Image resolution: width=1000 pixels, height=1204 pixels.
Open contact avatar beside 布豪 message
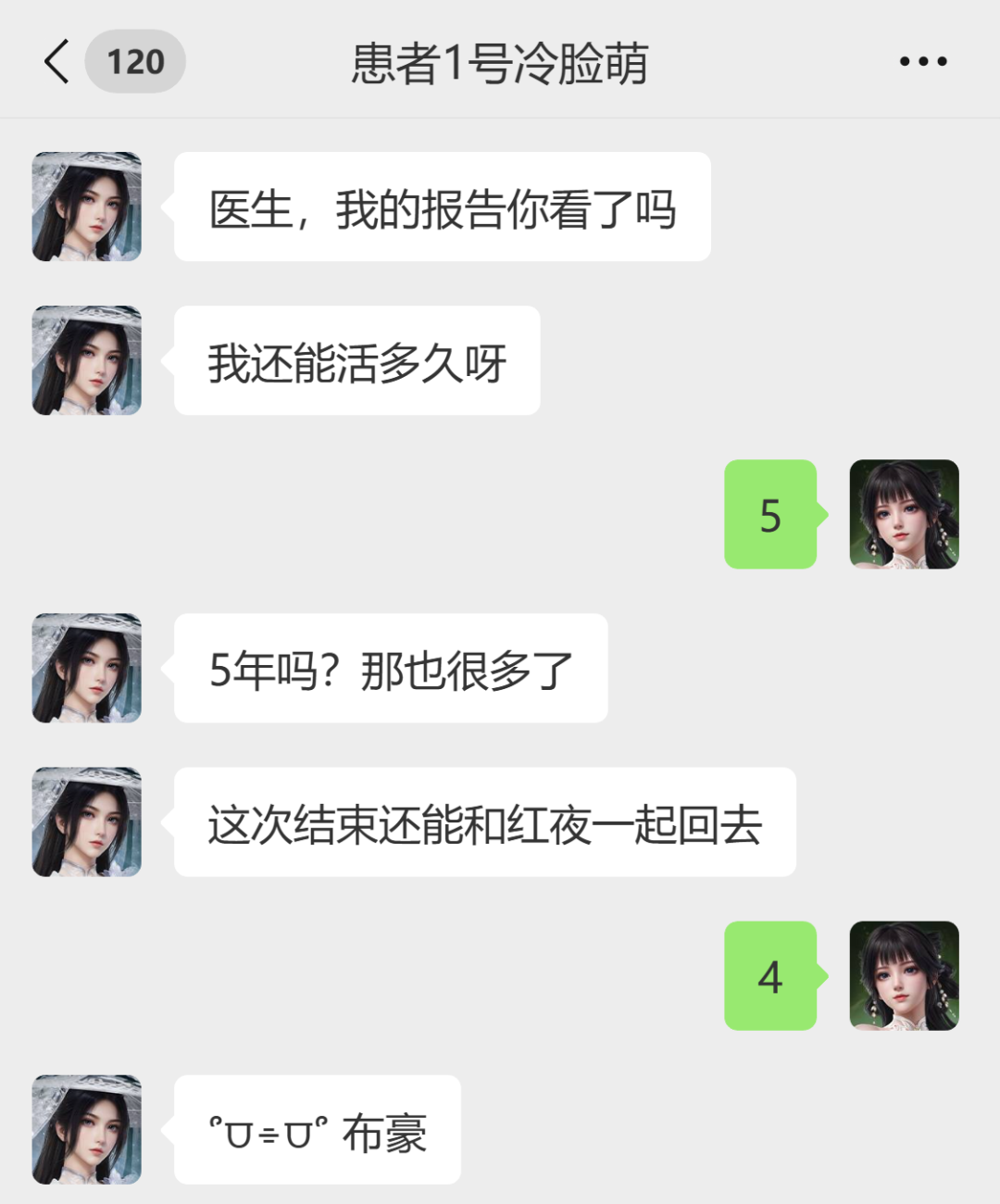(87, 1129)
